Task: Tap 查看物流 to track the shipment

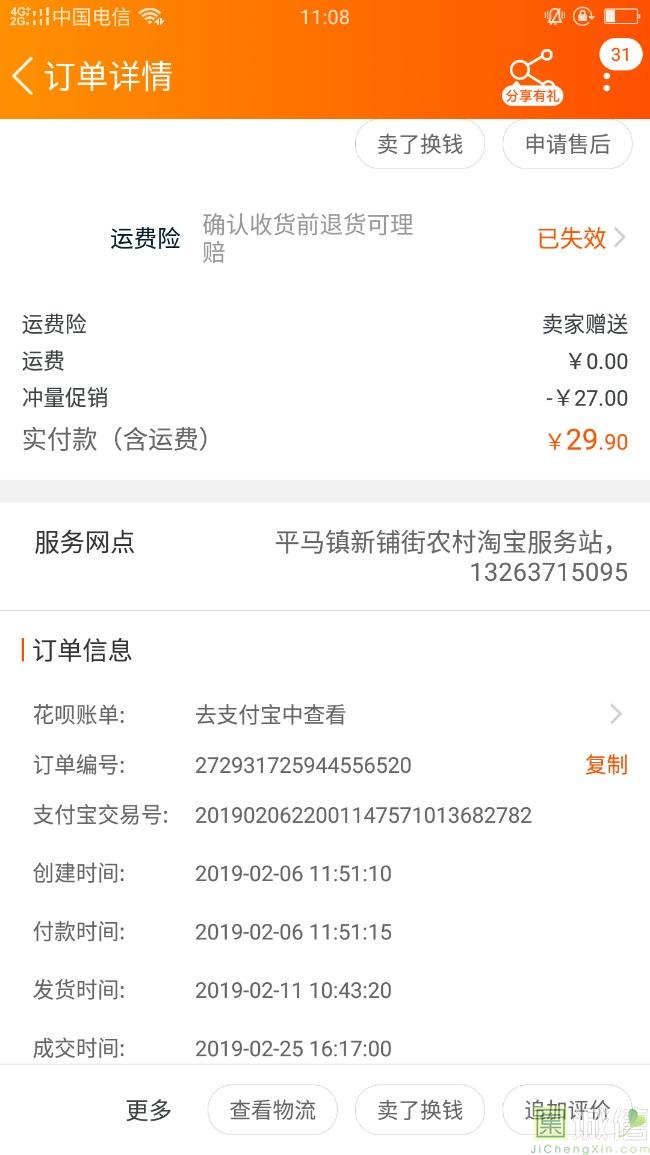Action: (272, 1109)
